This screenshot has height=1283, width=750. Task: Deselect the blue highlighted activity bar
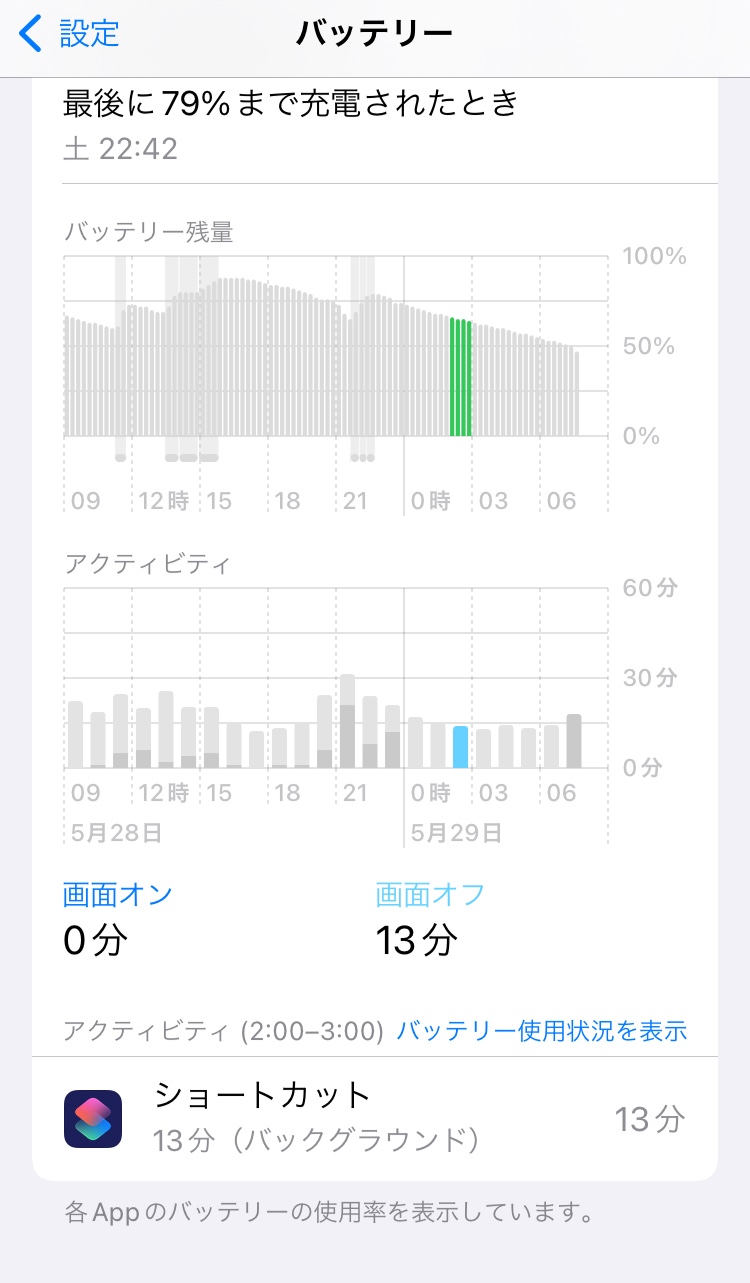pos(460,747)
